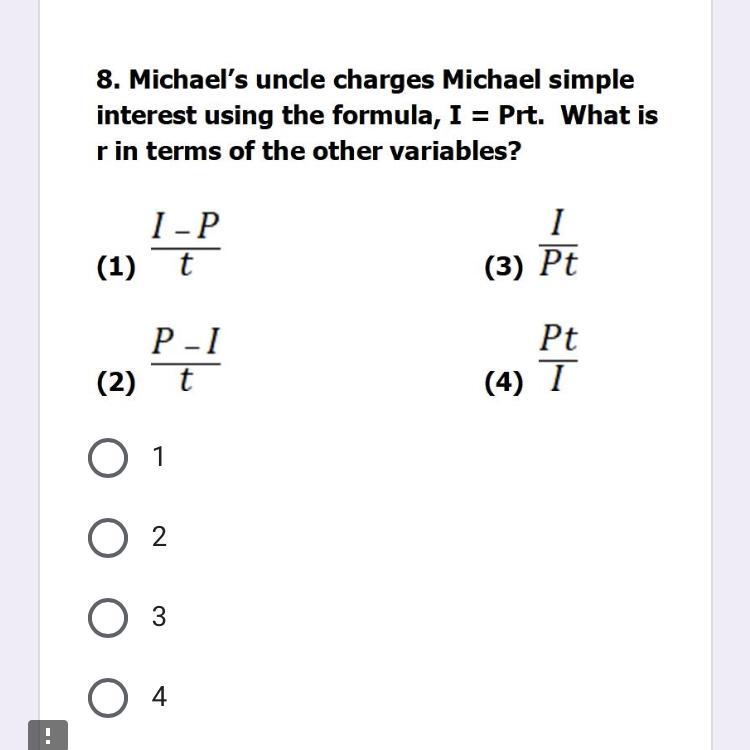Select answer option 1
This screenshot has width=750, height=750.
[108, 458]
